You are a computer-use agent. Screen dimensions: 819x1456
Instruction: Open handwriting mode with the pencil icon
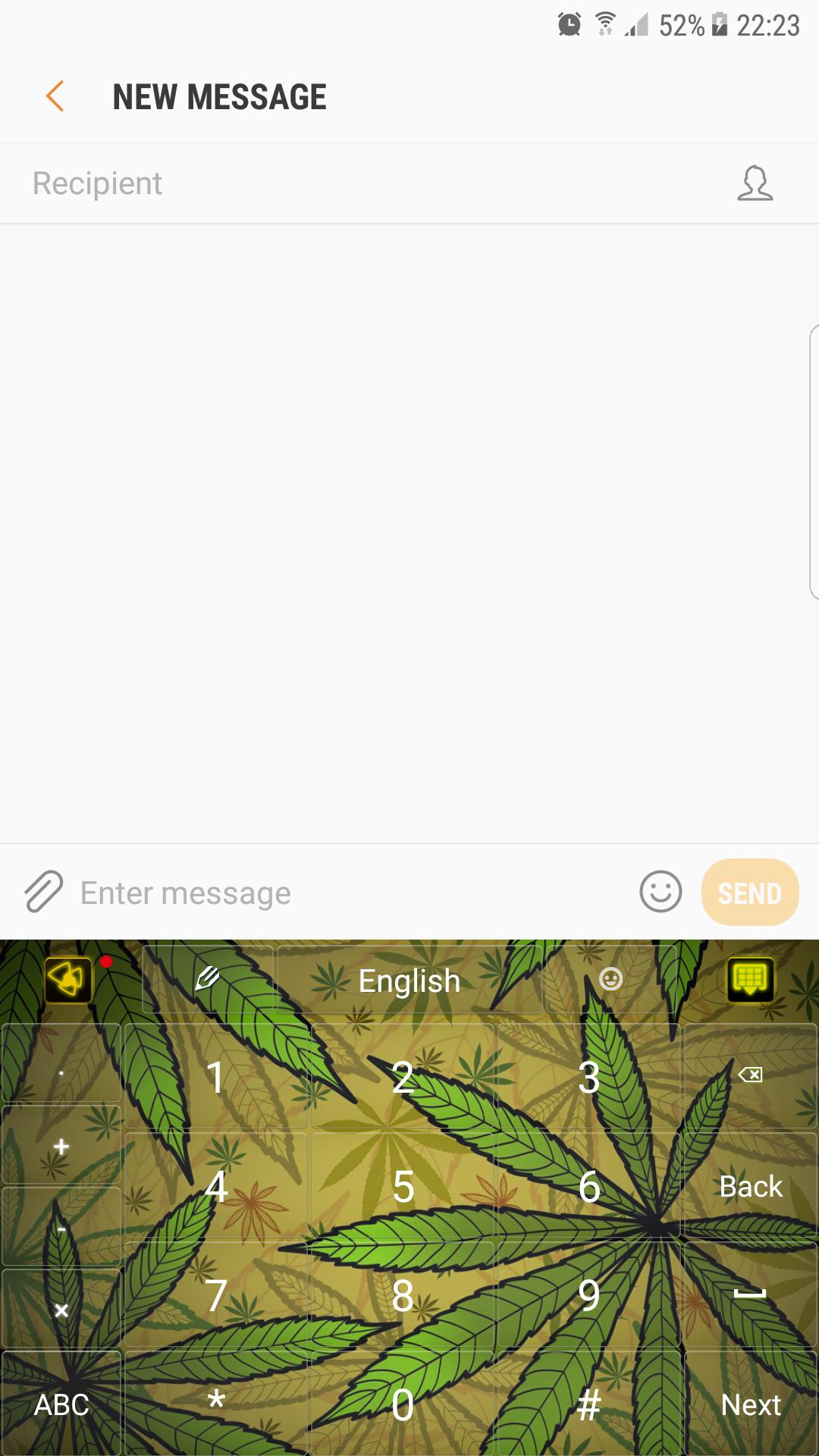pyautogui.click(x=206, y=980)
